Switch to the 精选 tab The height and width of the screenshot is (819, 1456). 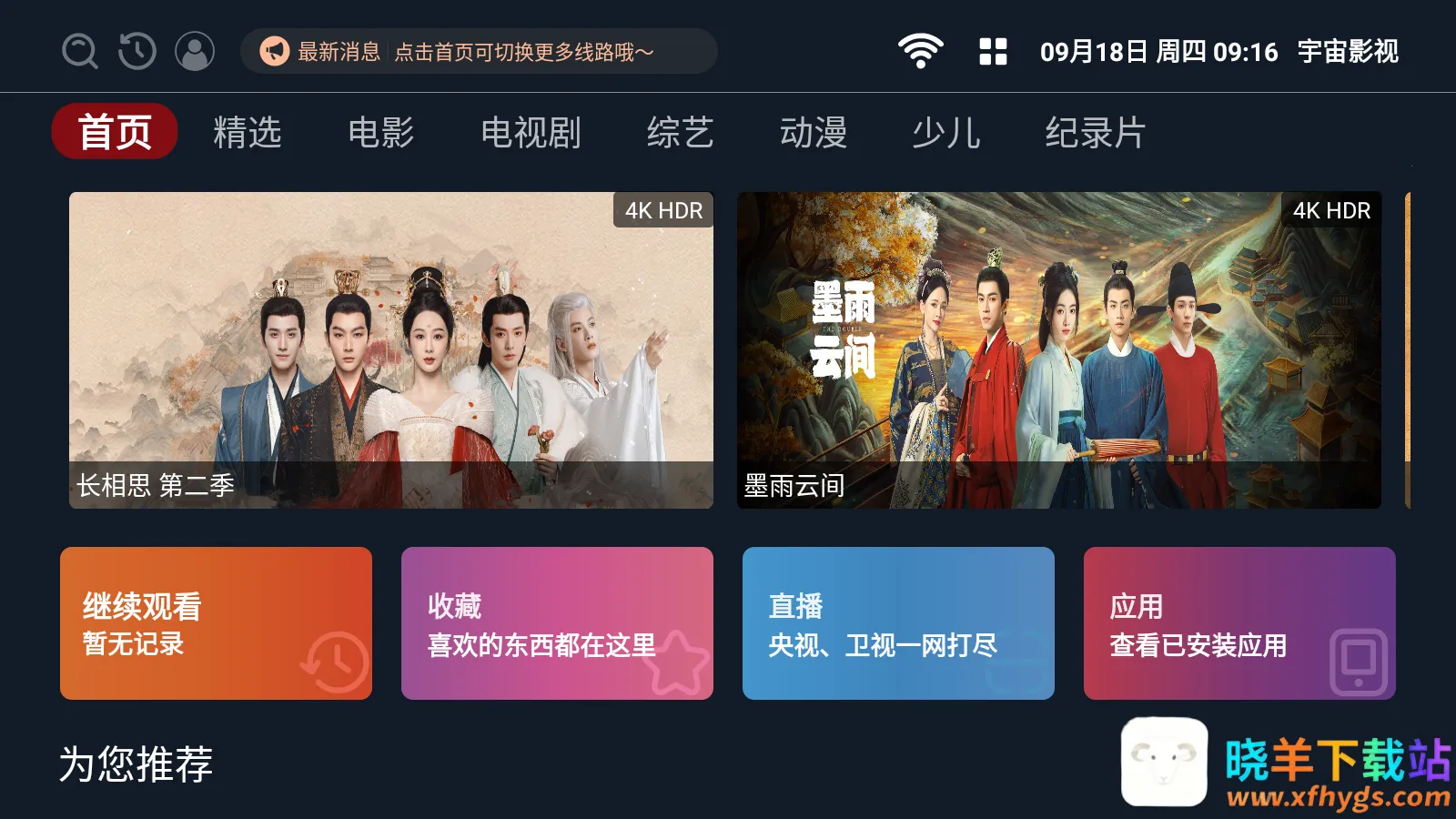click(248, 132)
